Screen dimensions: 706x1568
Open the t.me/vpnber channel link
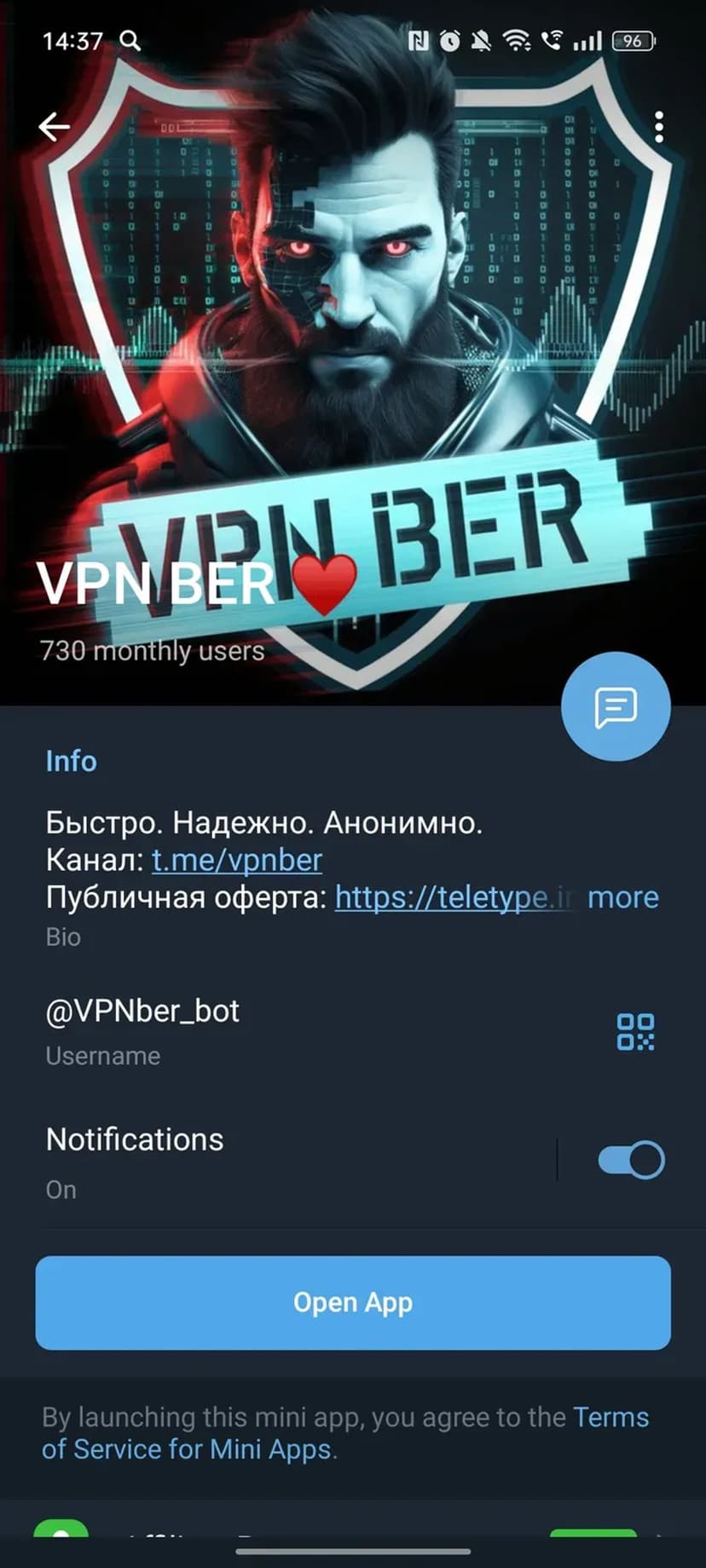237,860
